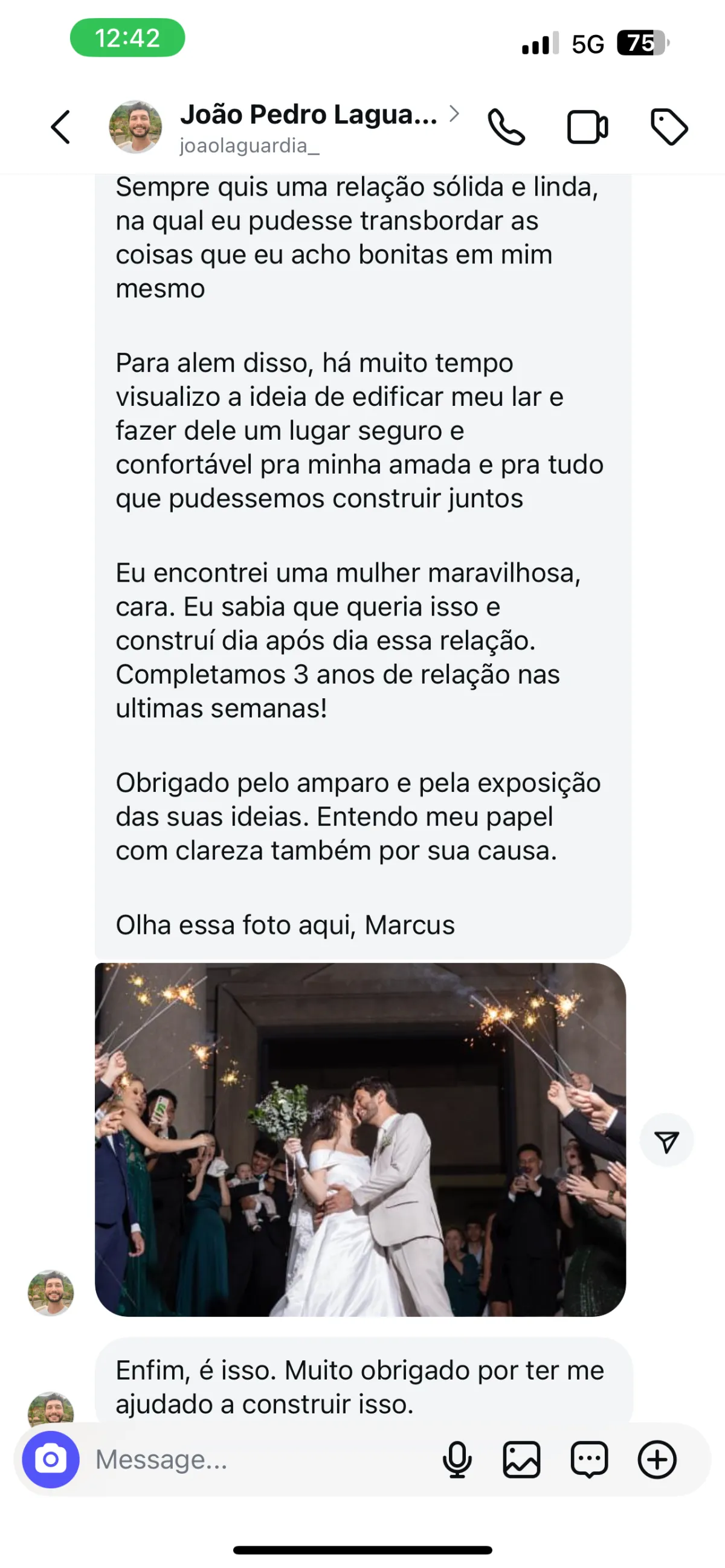Start a voice call with João

[506, 127]
